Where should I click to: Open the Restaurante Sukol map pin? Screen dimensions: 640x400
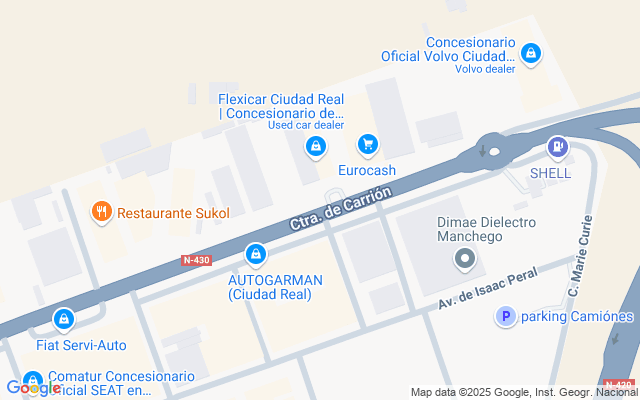[x=102, y=212]
